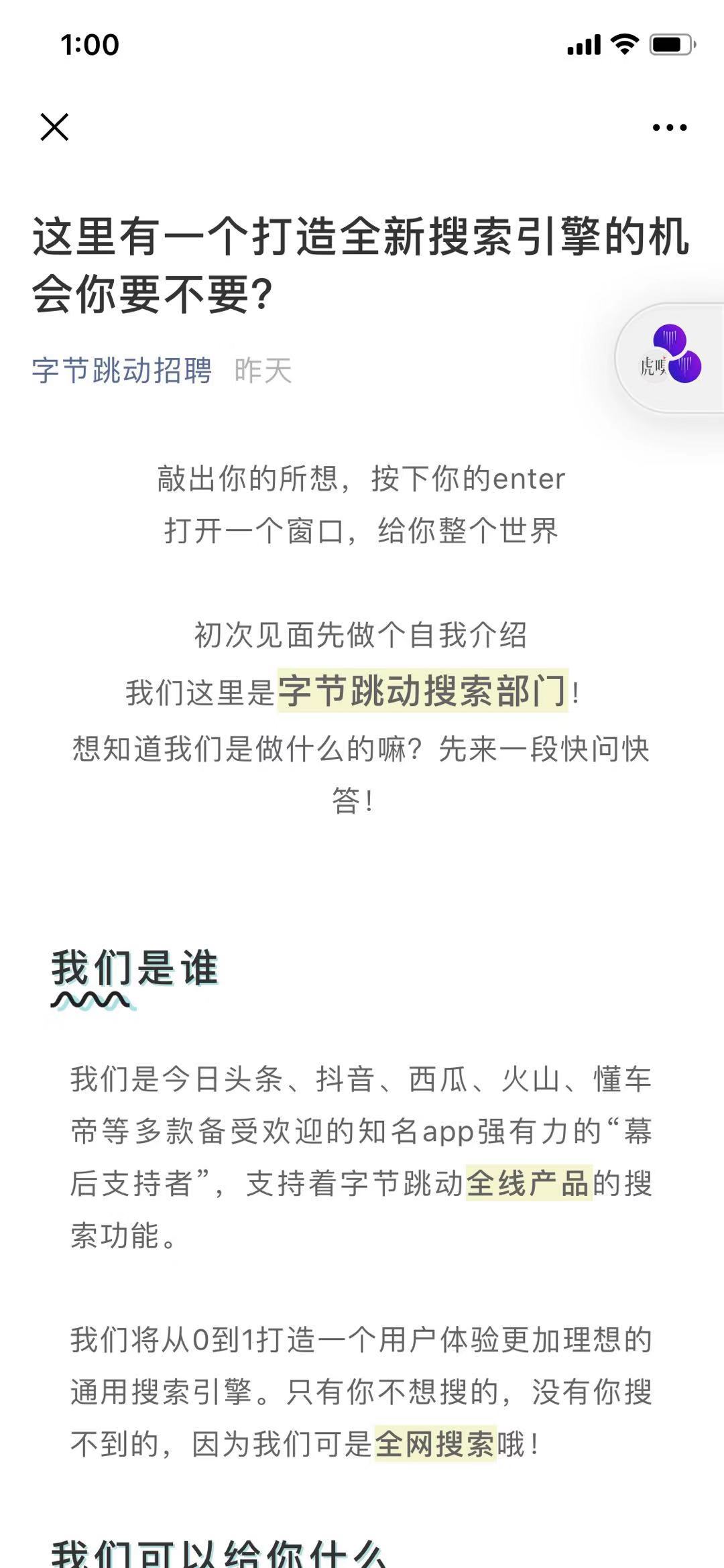The height and width of the screenshot is (1568, 724).
Task: Open the three-dot overflow menu
Action: coord(670,127)
